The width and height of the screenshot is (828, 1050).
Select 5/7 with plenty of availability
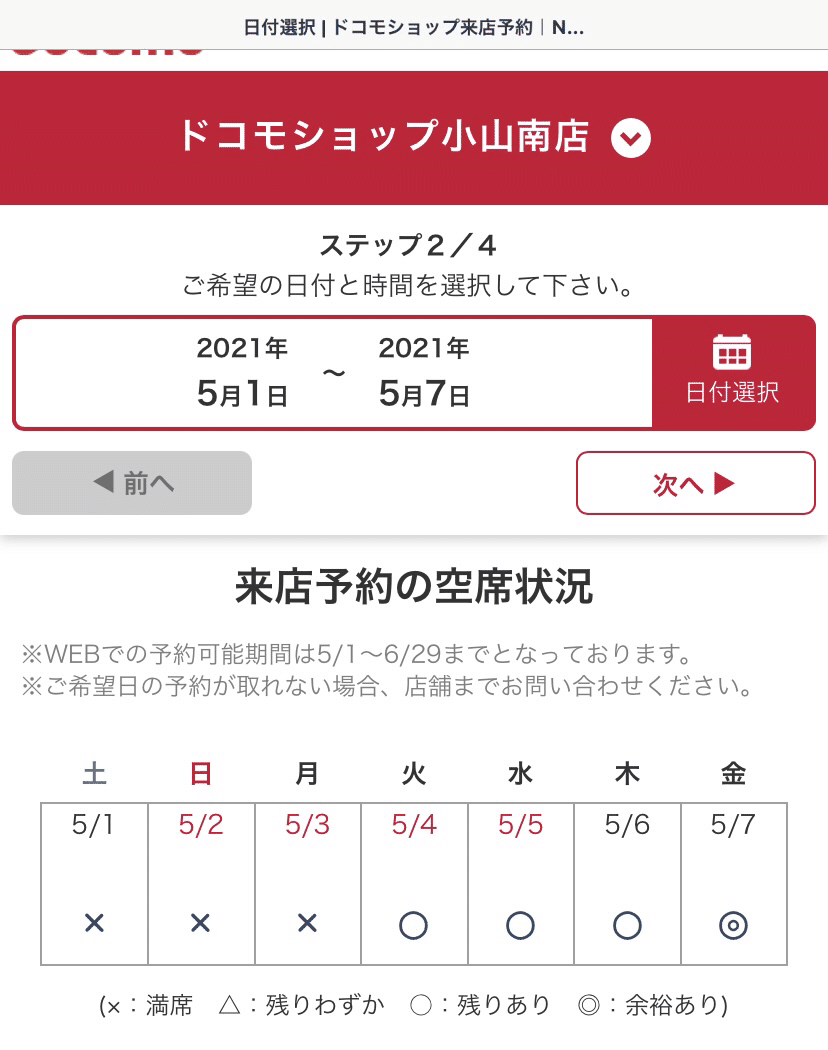click(x=734, y=925)
